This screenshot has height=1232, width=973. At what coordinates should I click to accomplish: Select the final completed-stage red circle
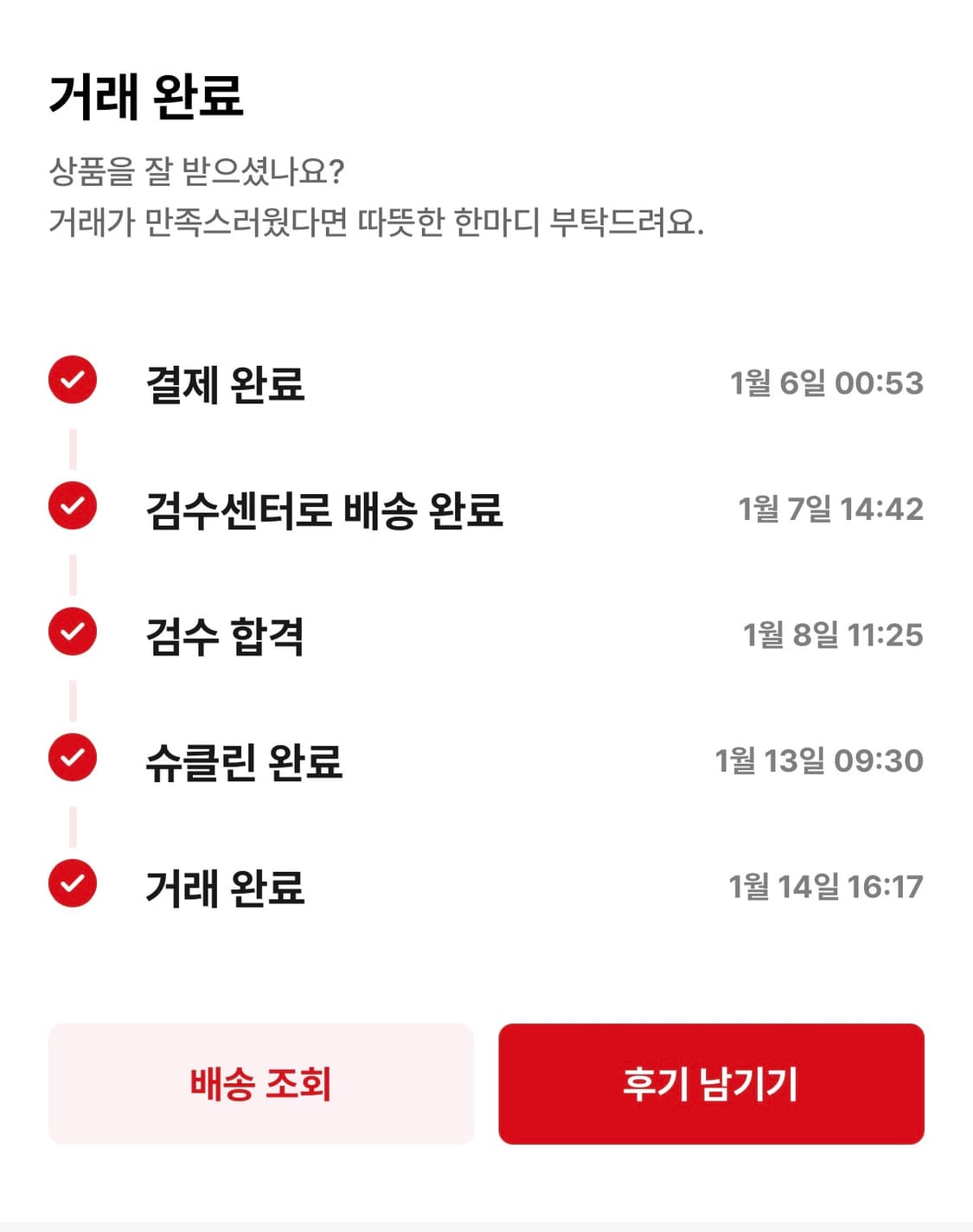[72, 884]
